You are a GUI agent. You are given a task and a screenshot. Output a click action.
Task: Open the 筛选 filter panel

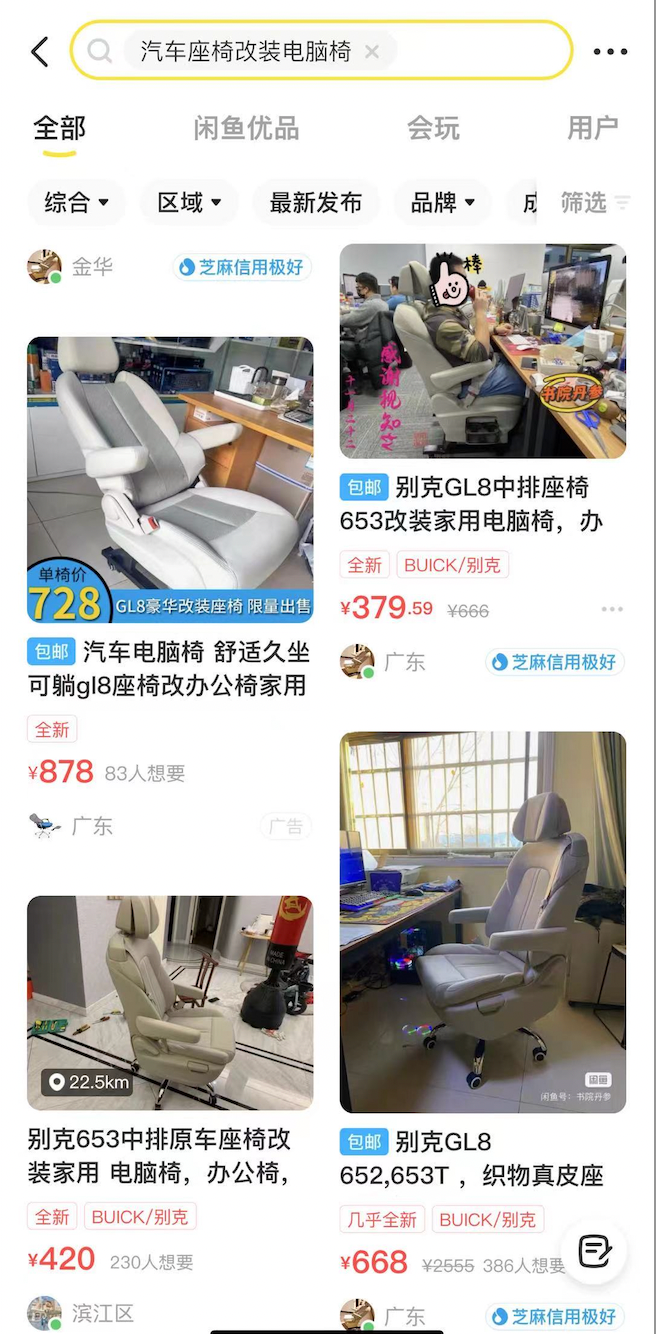coord(594,203)
